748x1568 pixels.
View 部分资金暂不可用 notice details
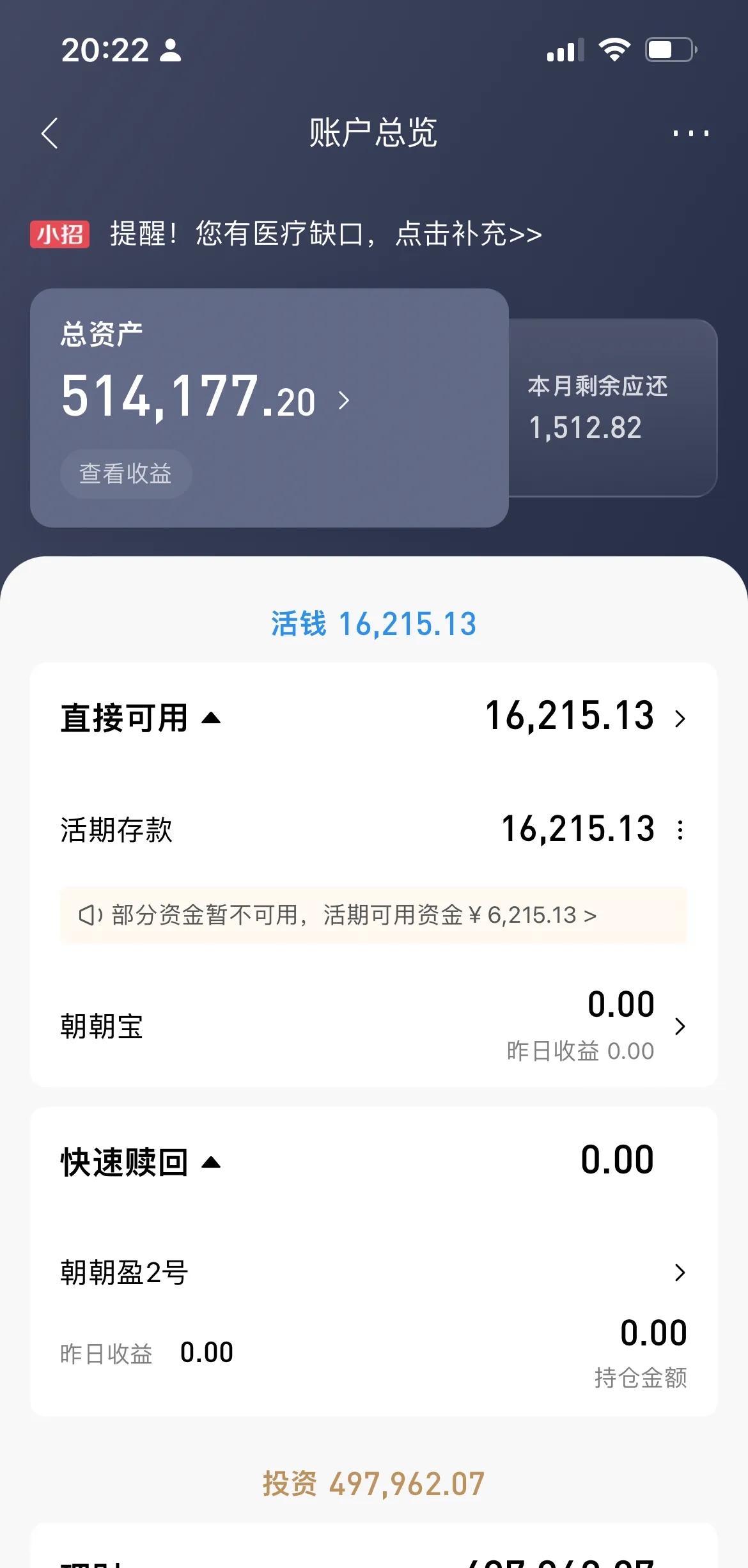point(373,915)
